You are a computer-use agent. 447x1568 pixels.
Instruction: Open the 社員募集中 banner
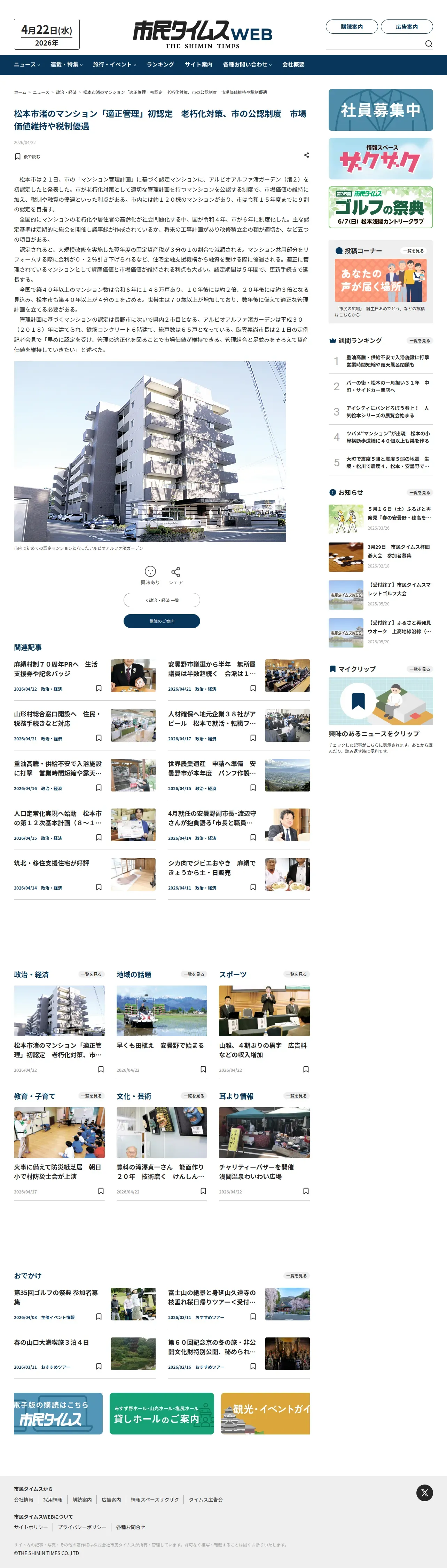[381, 110]
